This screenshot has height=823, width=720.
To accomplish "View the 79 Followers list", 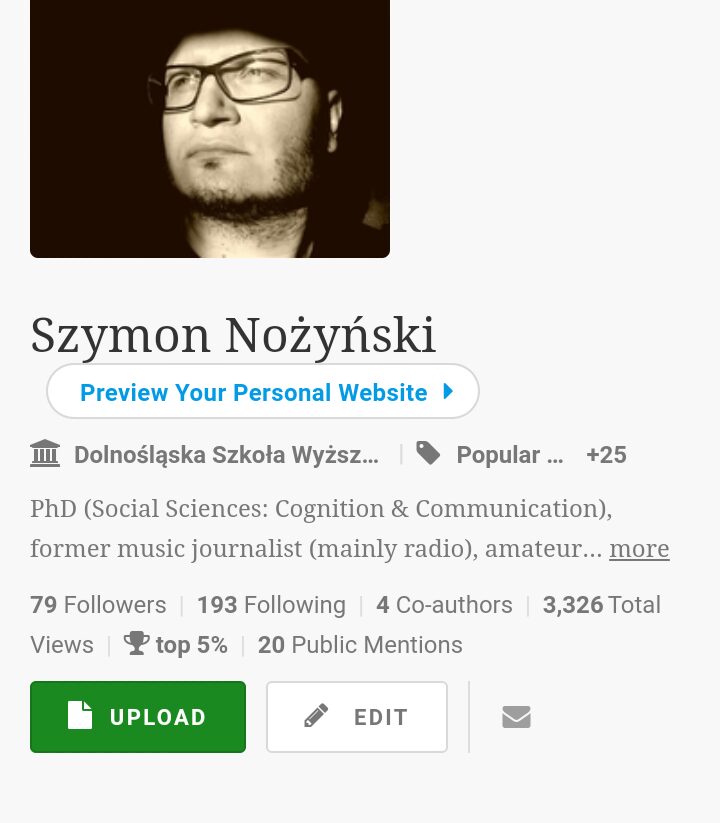I will [x=98, y=605].
